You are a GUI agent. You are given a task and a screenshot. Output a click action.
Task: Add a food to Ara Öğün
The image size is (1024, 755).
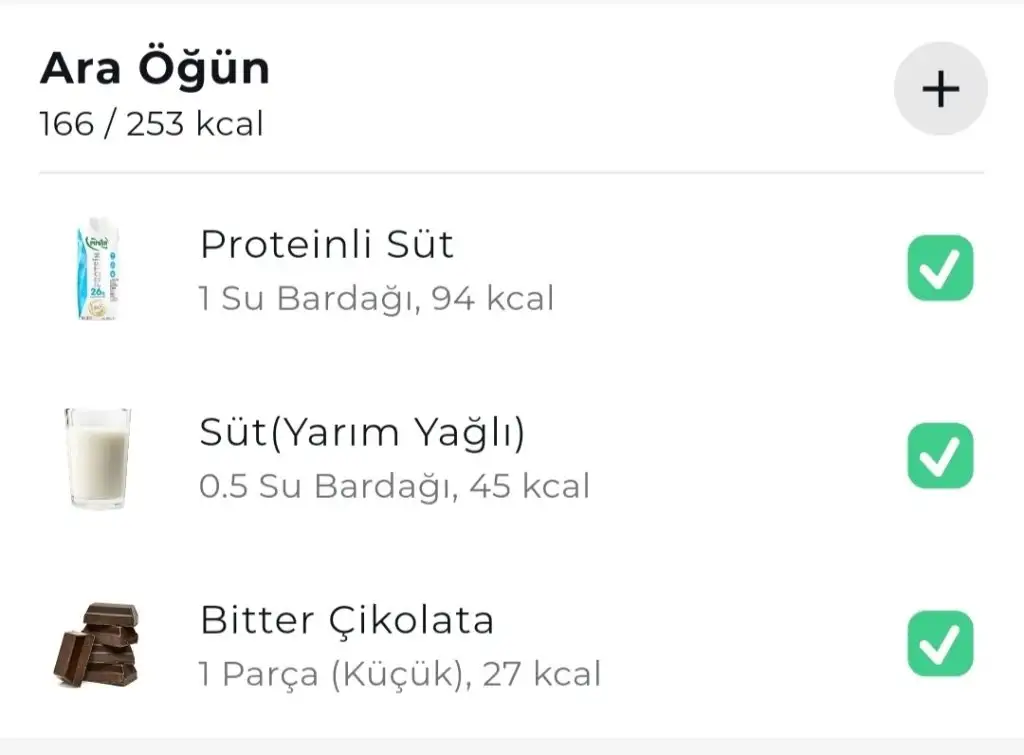940,89
